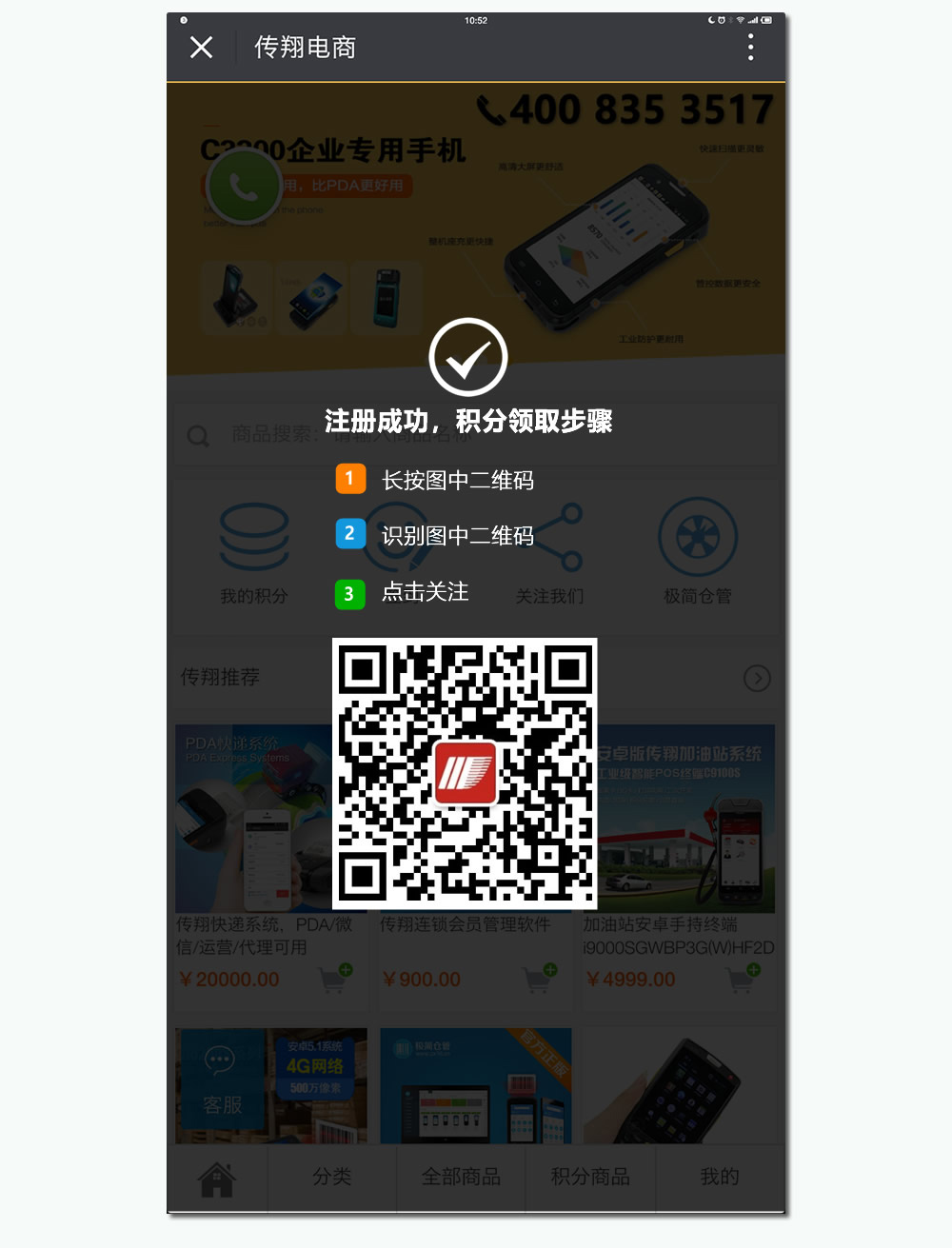Add ¥20000.00 product to cart
The image size is (952, 1248).
[334, 979]
